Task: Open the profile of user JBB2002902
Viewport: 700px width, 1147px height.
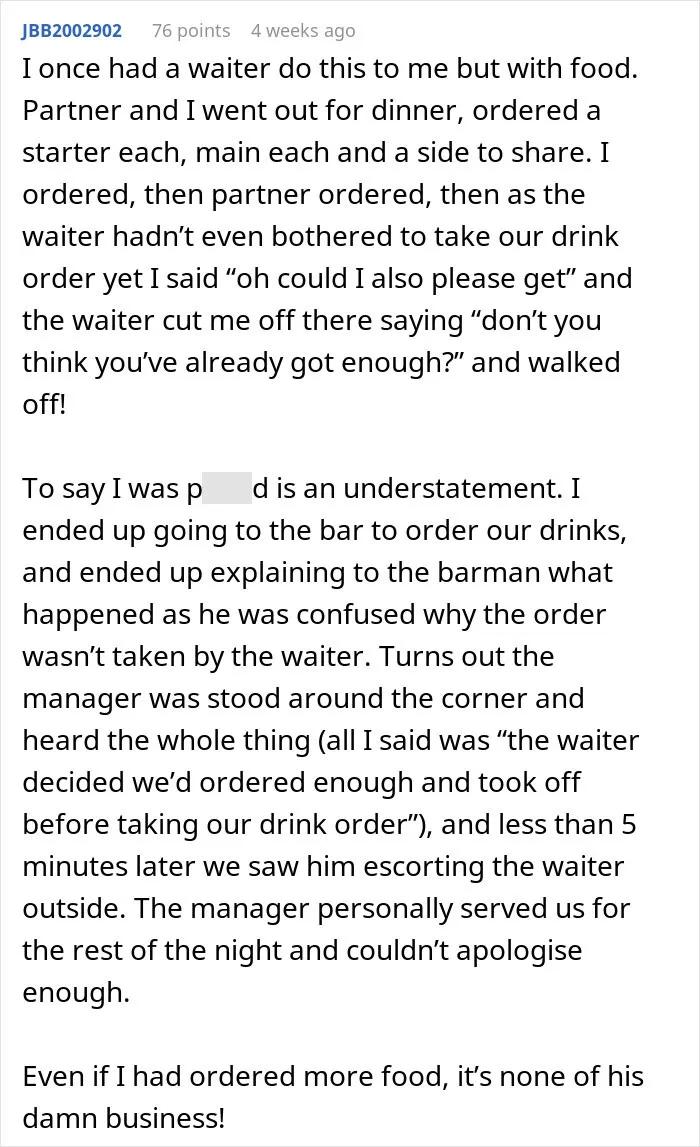Action: (x=72, y=31)
